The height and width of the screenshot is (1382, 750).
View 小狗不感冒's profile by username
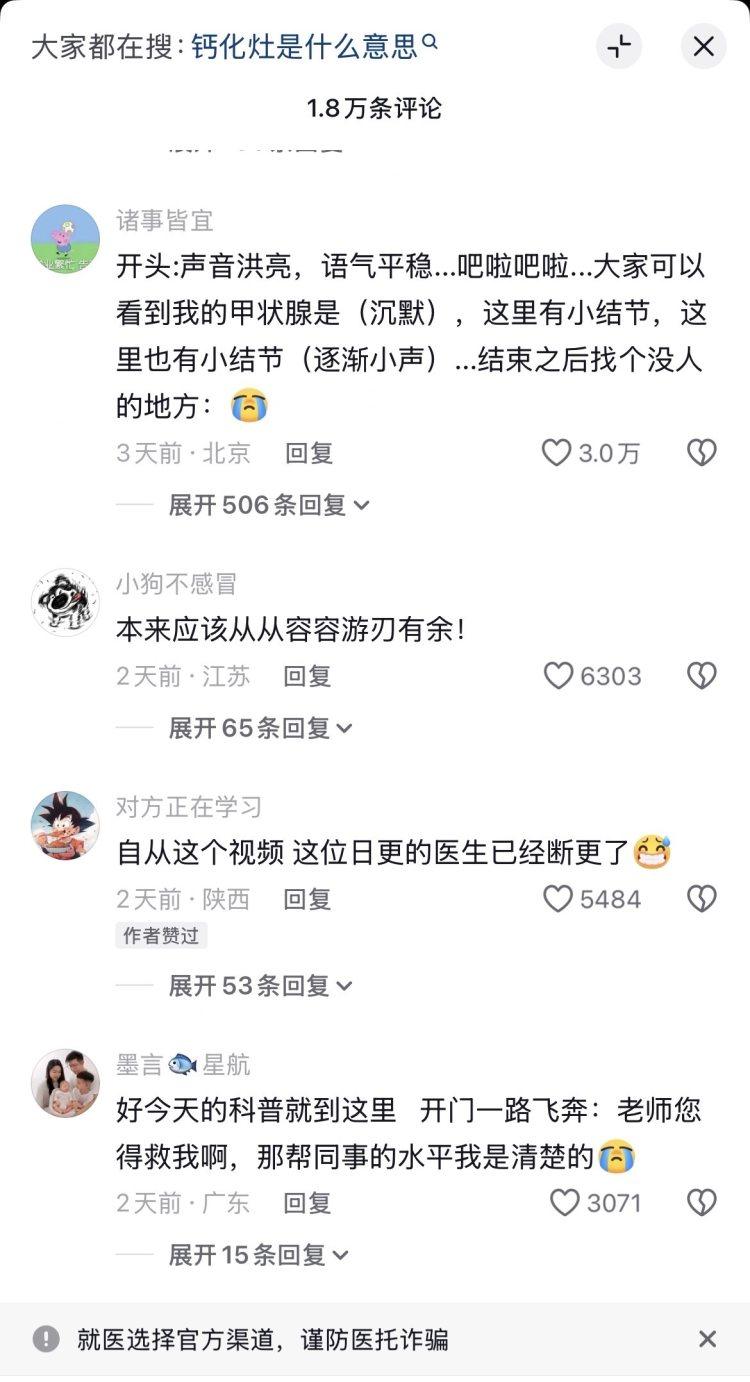click(176, 584)
